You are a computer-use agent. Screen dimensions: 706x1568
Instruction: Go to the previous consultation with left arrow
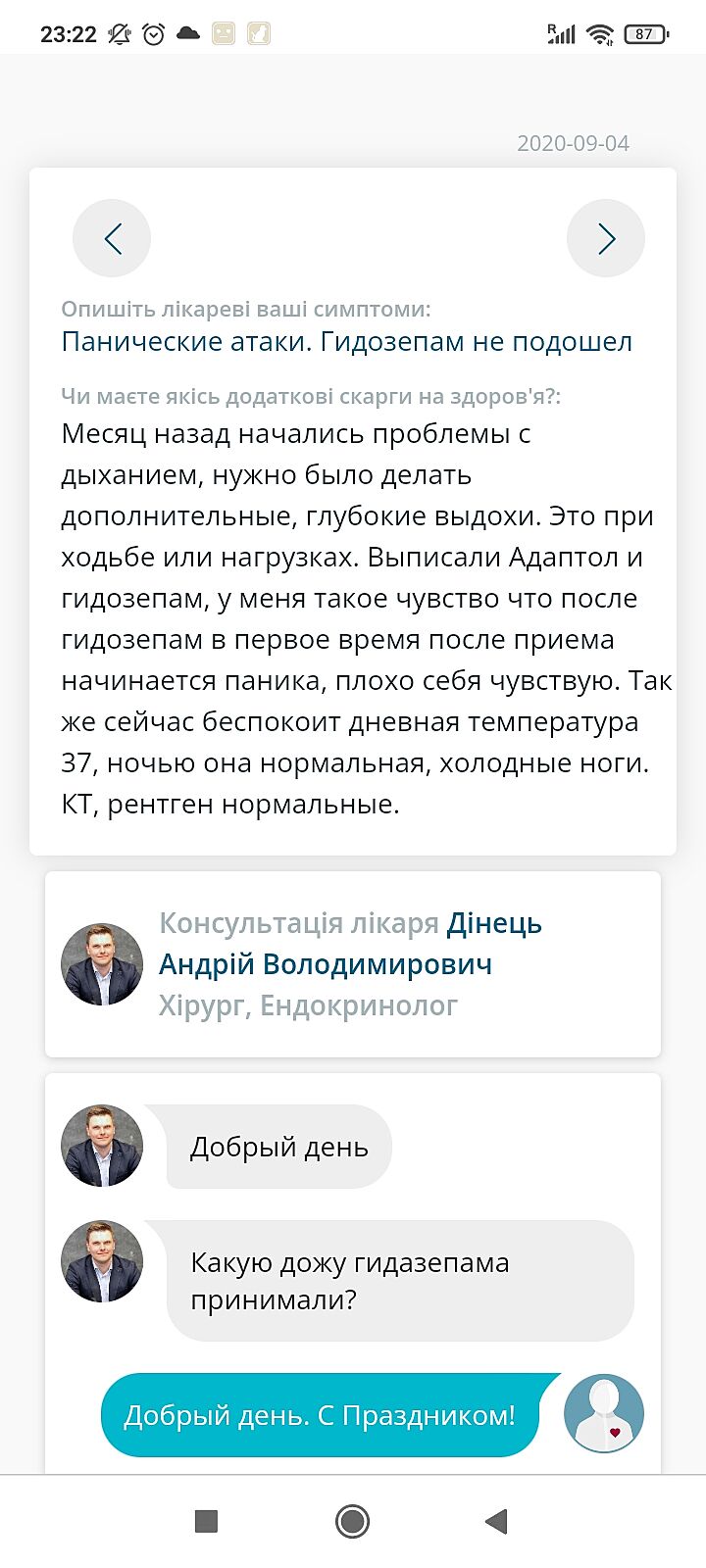pyautogui.click(x=112, y=238)
